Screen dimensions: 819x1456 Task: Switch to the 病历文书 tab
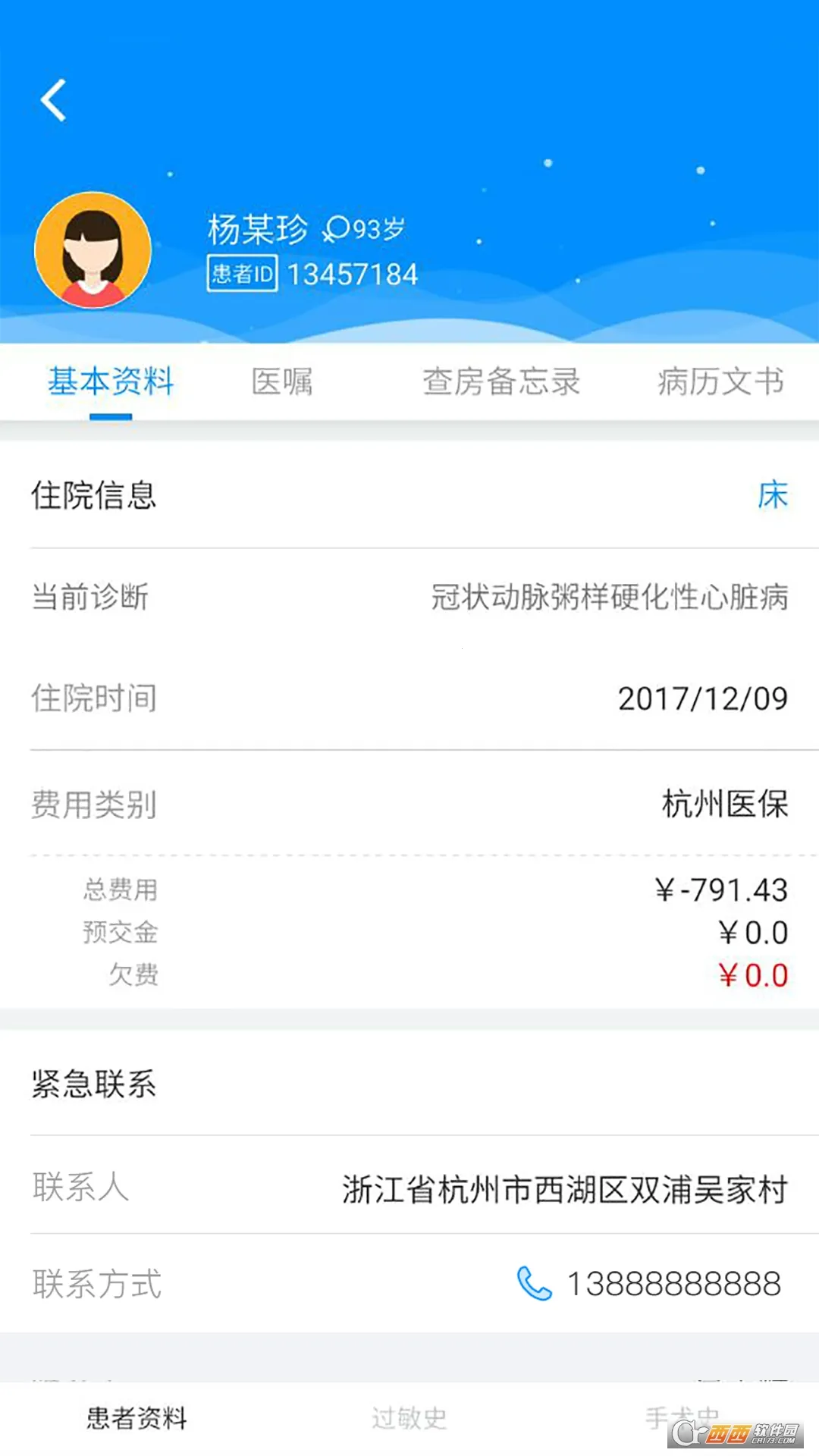point(722,383)
